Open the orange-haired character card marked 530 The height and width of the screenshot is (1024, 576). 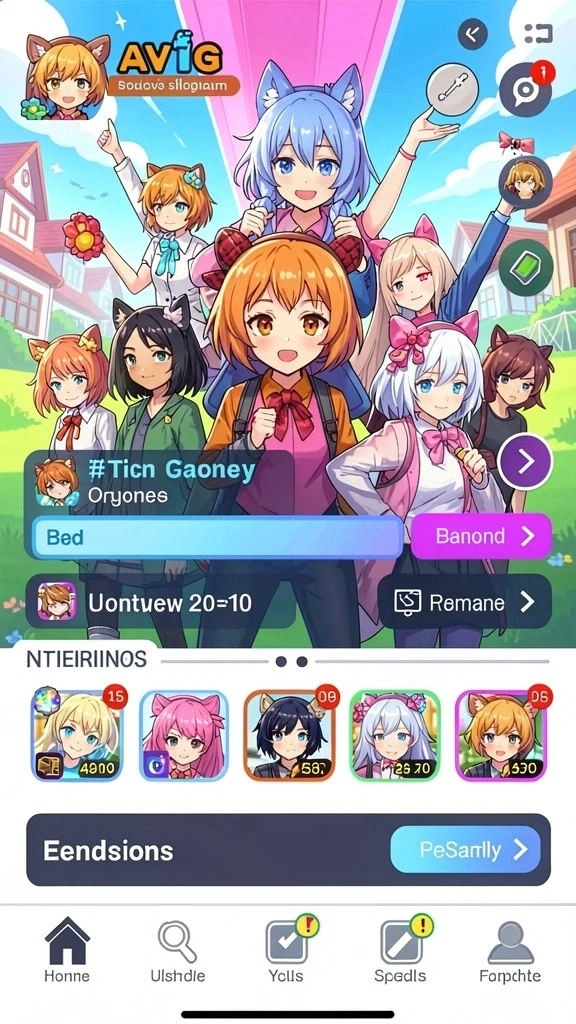[x=500, y=735]
